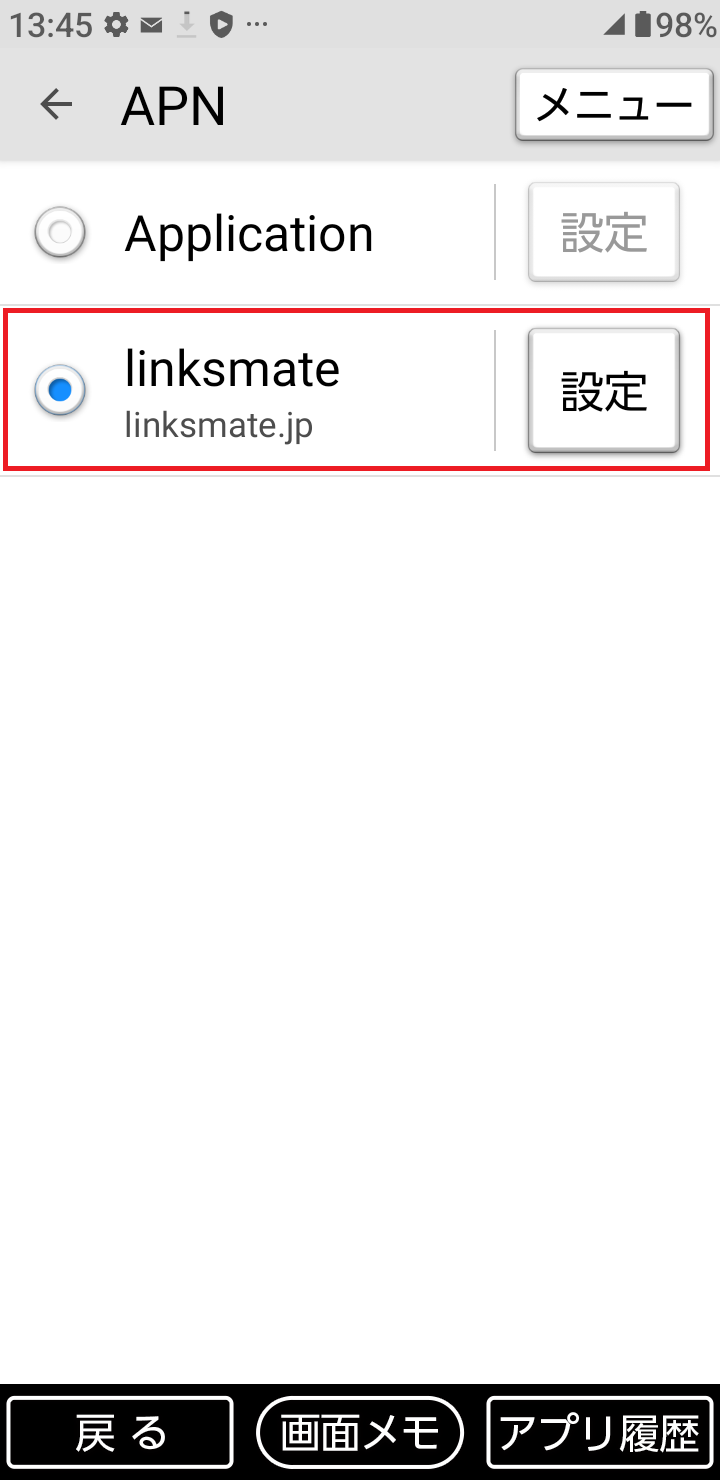Tap the grayed 設定 next to Application
720x1480 pixels.
pyautogui.click(x=602, y=232)
